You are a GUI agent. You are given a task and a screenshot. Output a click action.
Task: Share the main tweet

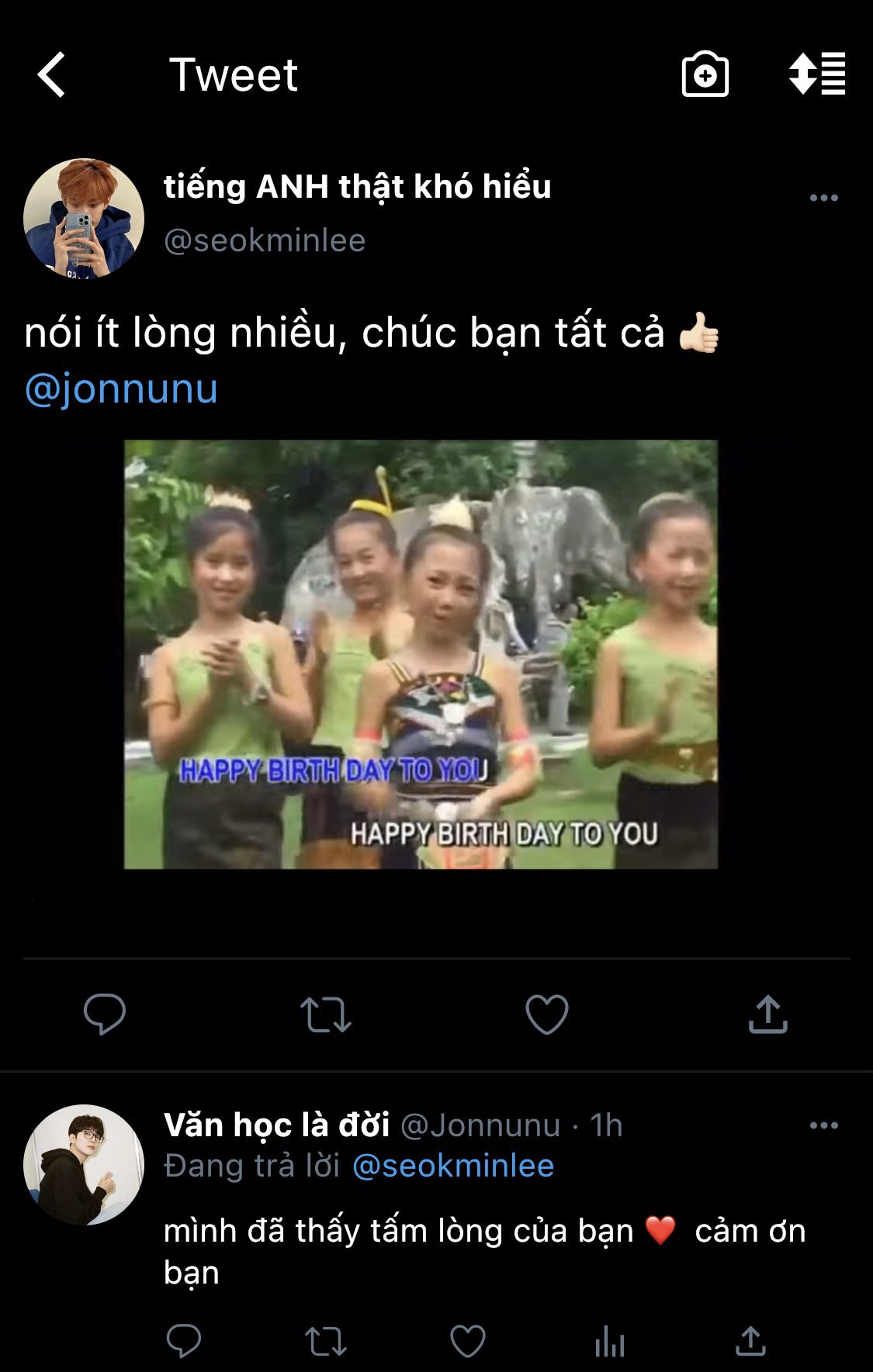[767, 1014]
